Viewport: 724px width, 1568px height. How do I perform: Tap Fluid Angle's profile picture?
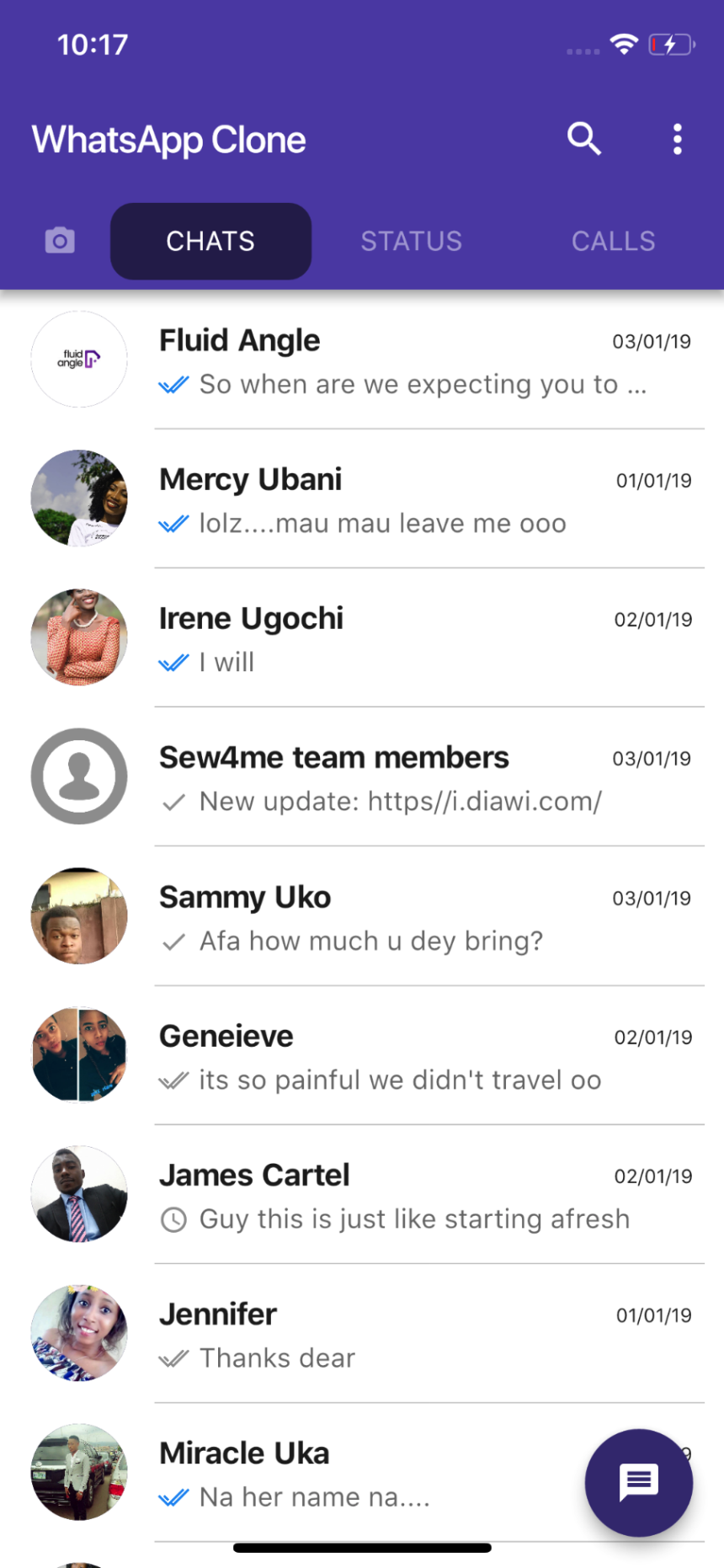pyautogui.click(x=78, y=359)
